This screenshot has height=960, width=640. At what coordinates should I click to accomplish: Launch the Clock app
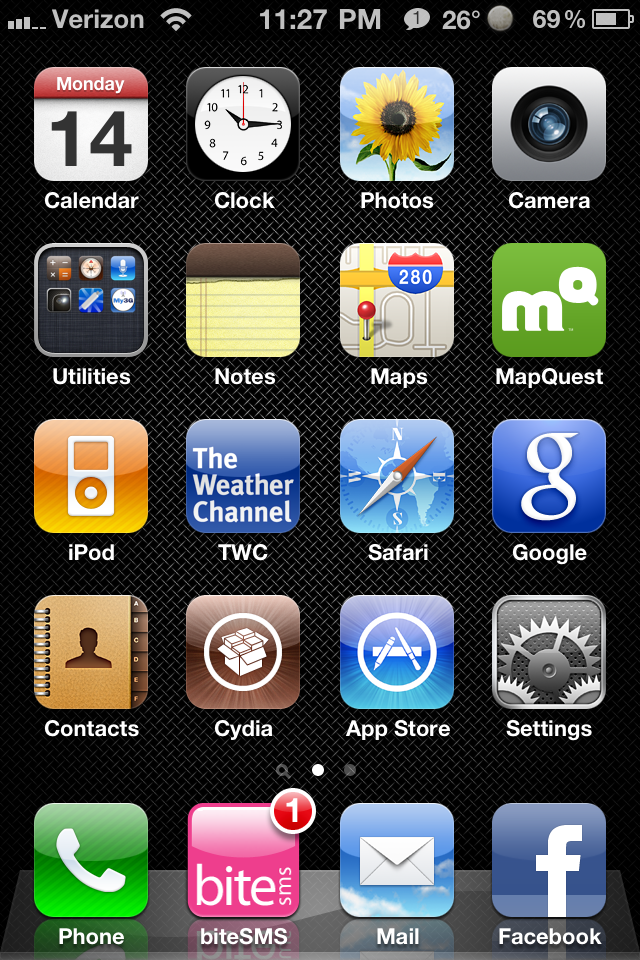[x=243, y=124]
